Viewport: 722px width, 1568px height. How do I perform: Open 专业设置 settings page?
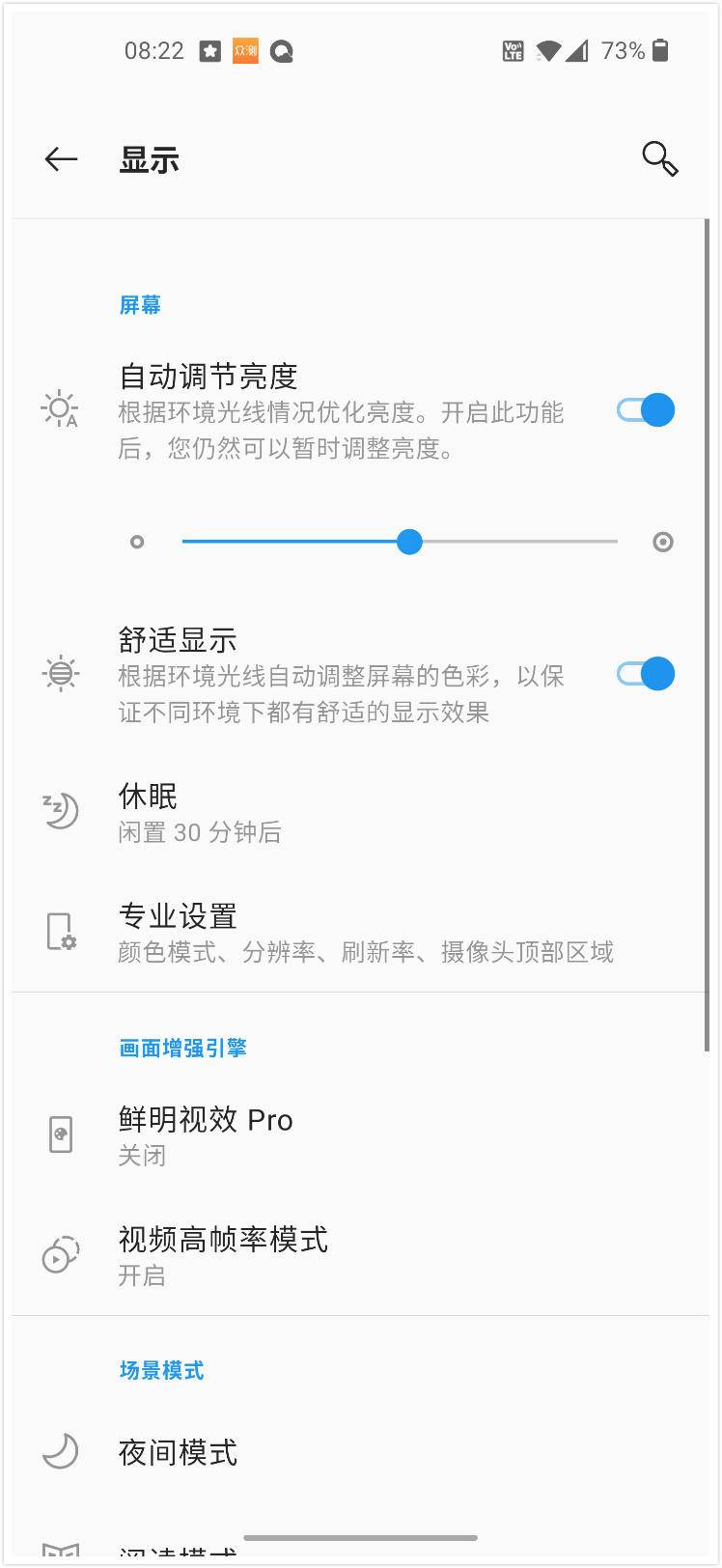[290, 931]
